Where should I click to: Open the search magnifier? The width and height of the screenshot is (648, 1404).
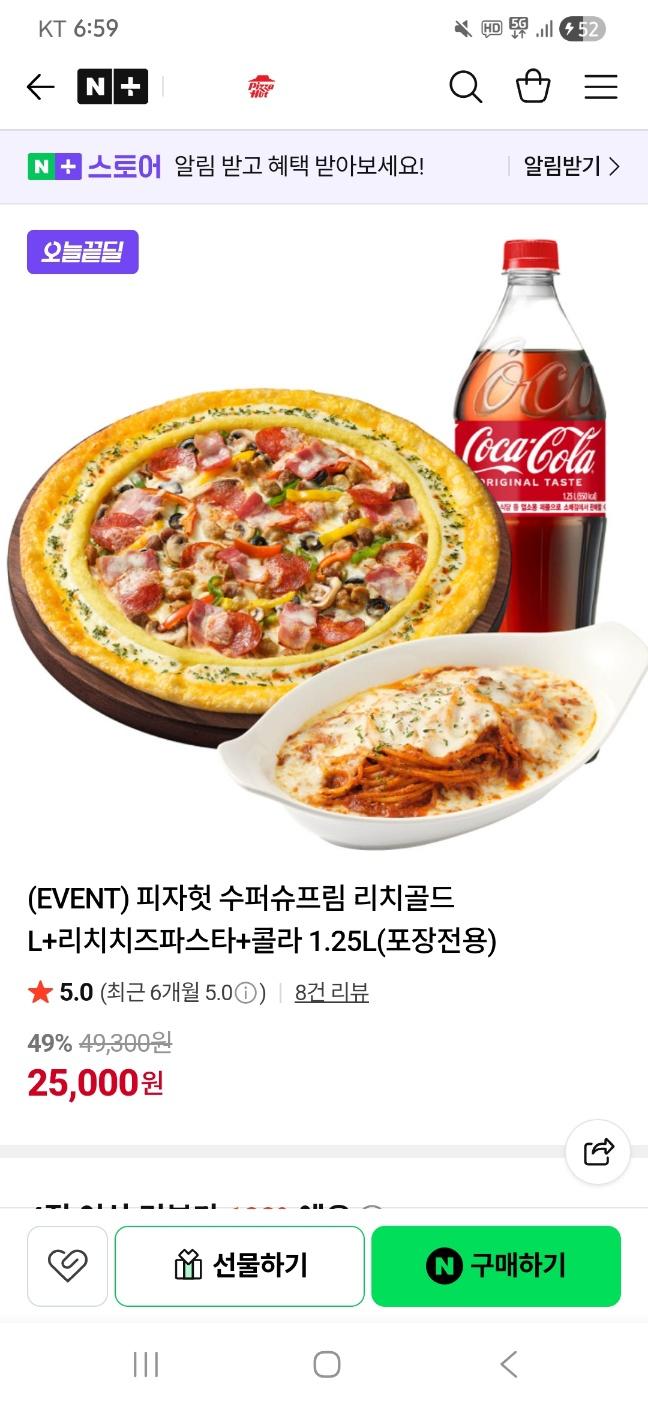pyautogui.click(x=465, y=88)
